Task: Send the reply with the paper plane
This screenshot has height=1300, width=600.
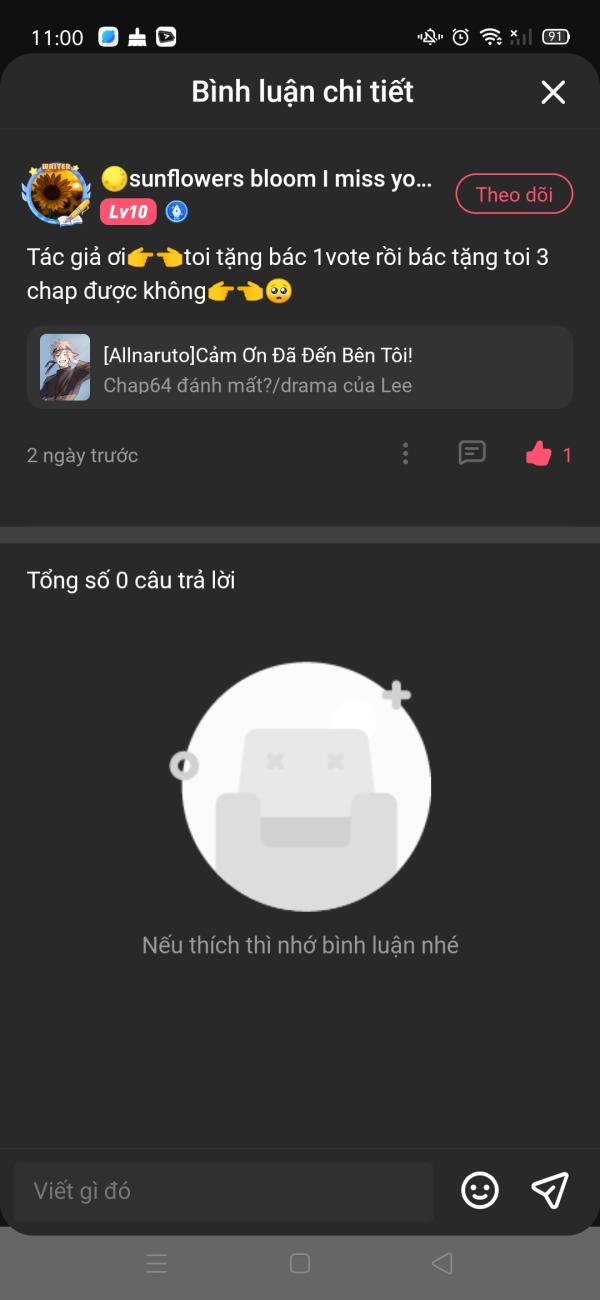Action: click(x=550, y=1190)
